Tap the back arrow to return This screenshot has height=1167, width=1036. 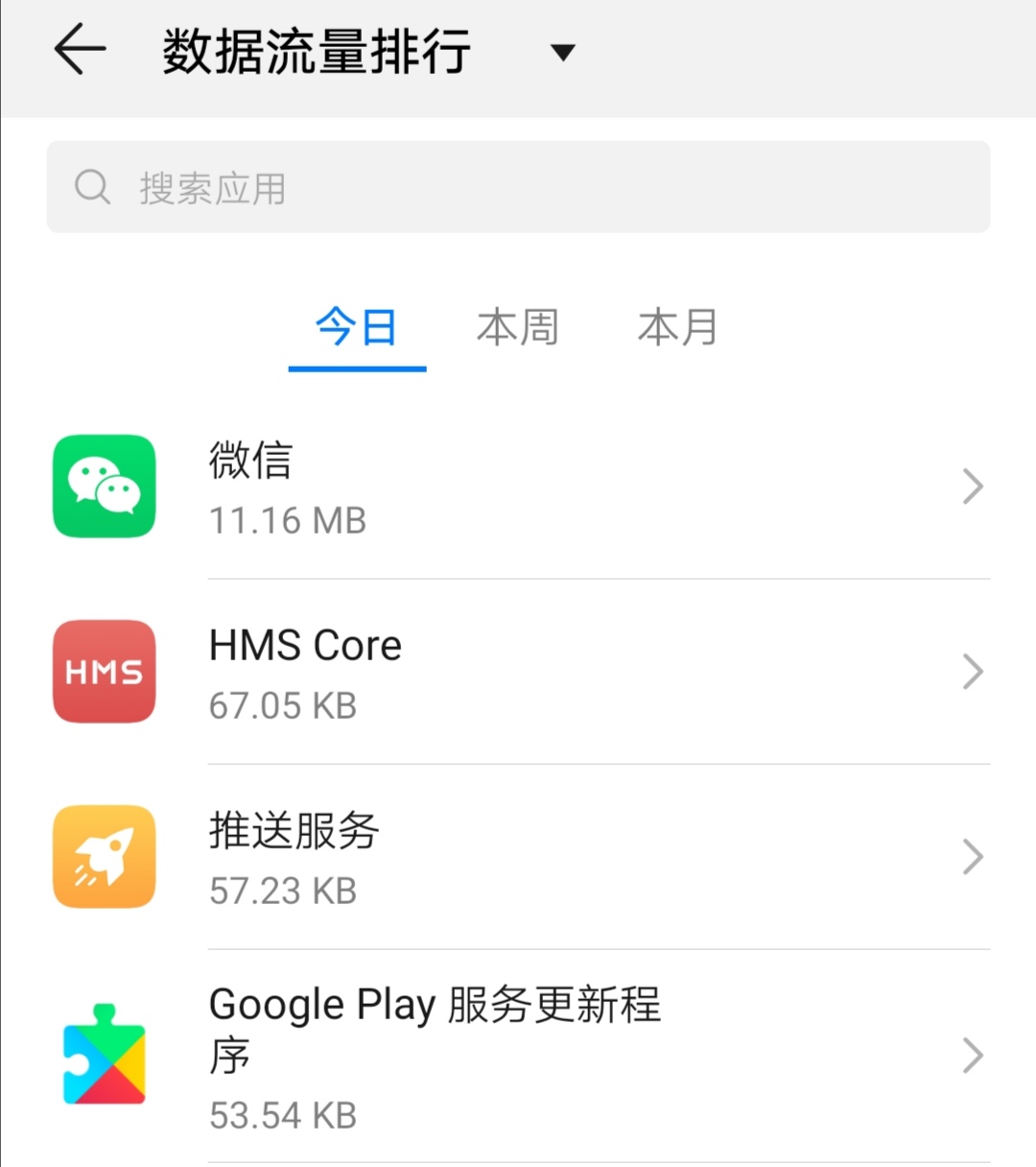[x=79, y=52]
